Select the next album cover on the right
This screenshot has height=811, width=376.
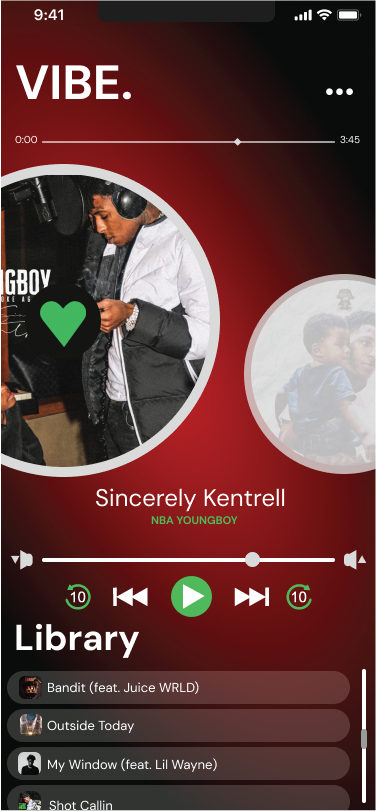pyautogui.click(x=310, y=373)
